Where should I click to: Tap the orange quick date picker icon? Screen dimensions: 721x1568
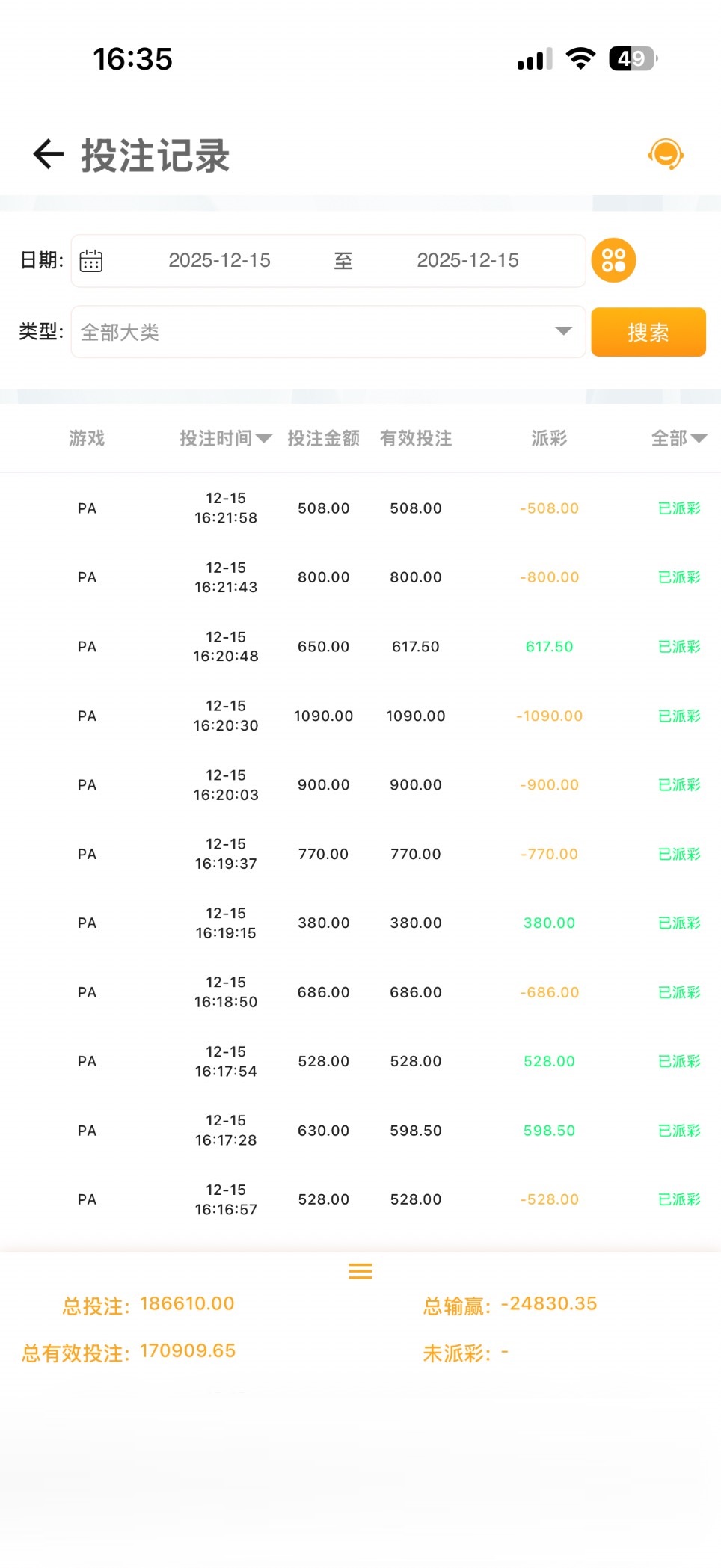[613, 259]
